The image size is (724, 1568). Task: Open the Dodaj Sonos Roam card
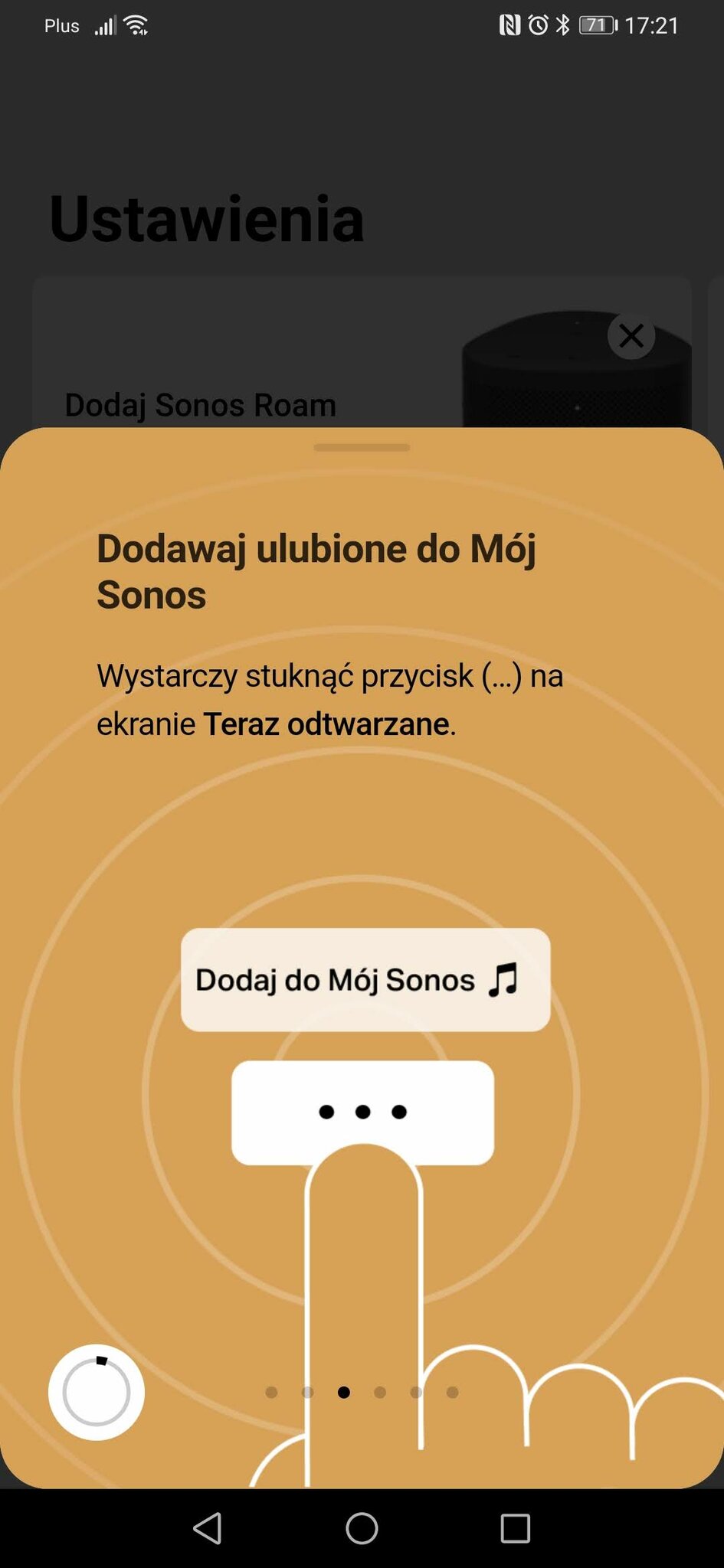click(201, 404)
